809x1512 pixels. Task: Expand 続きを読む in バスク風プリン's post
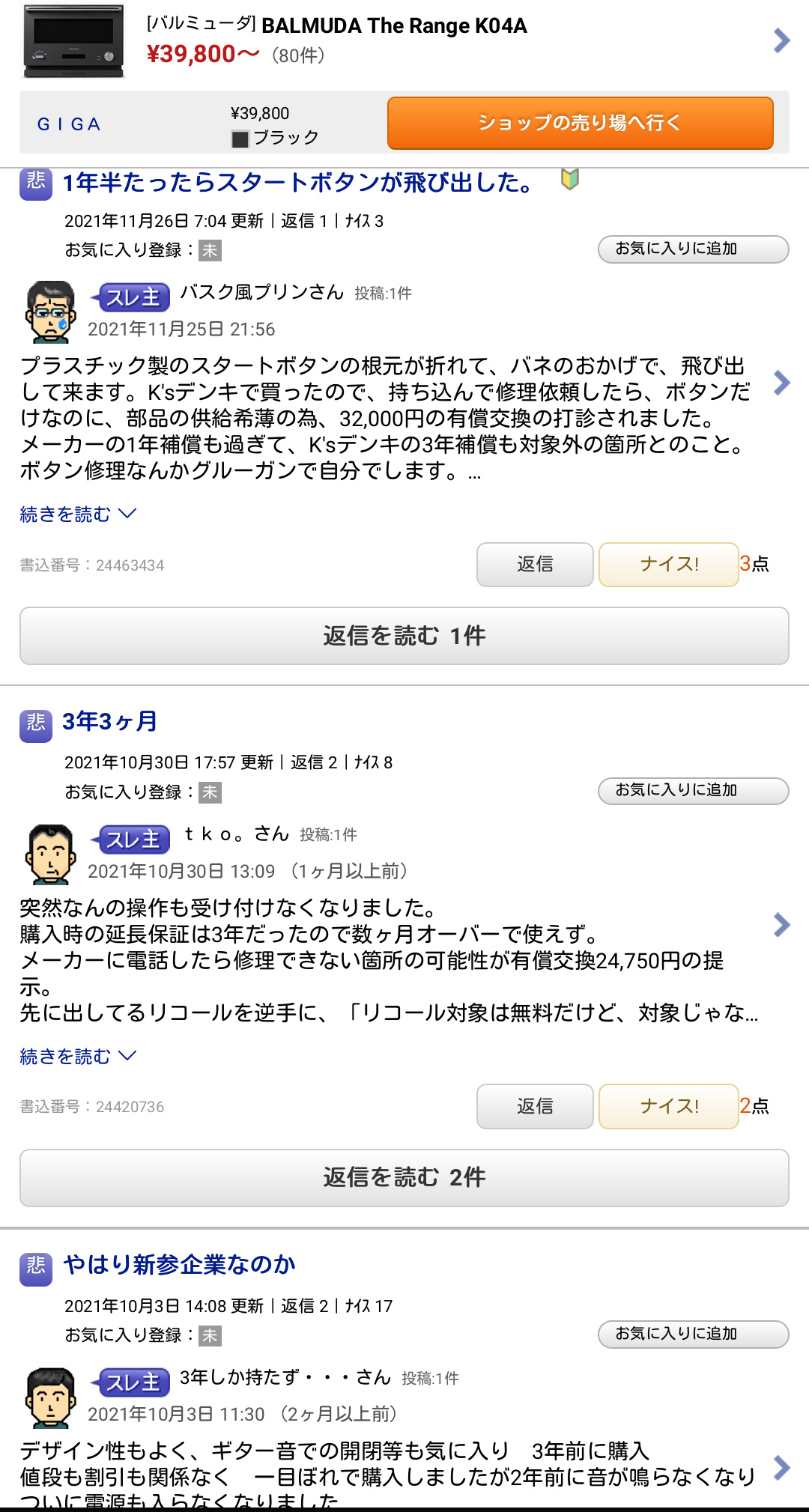coord(78,514)
